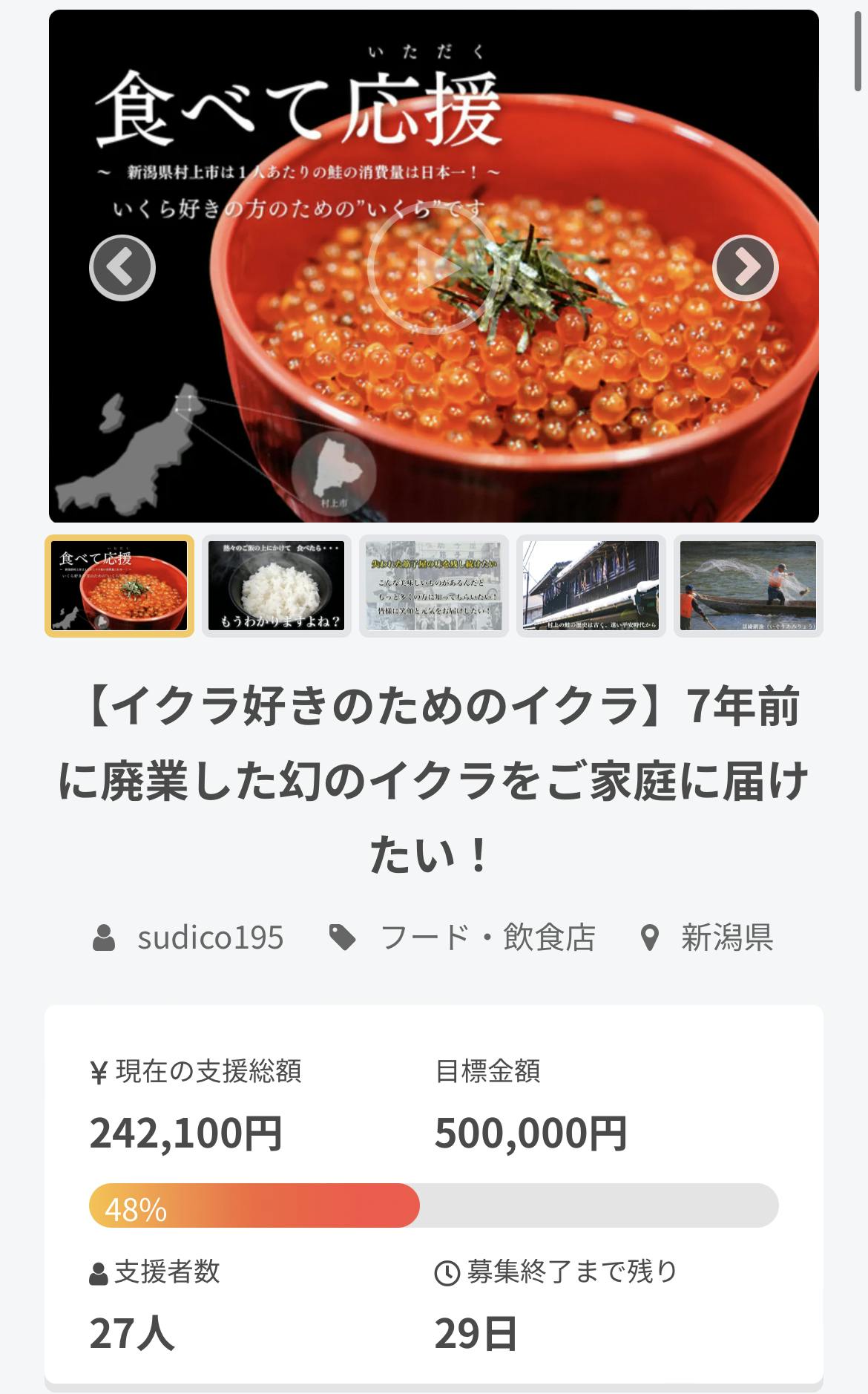This screenshot has width=868, height=1394.
Task: View projects located in 新潟県
Action: click(726, 937)
